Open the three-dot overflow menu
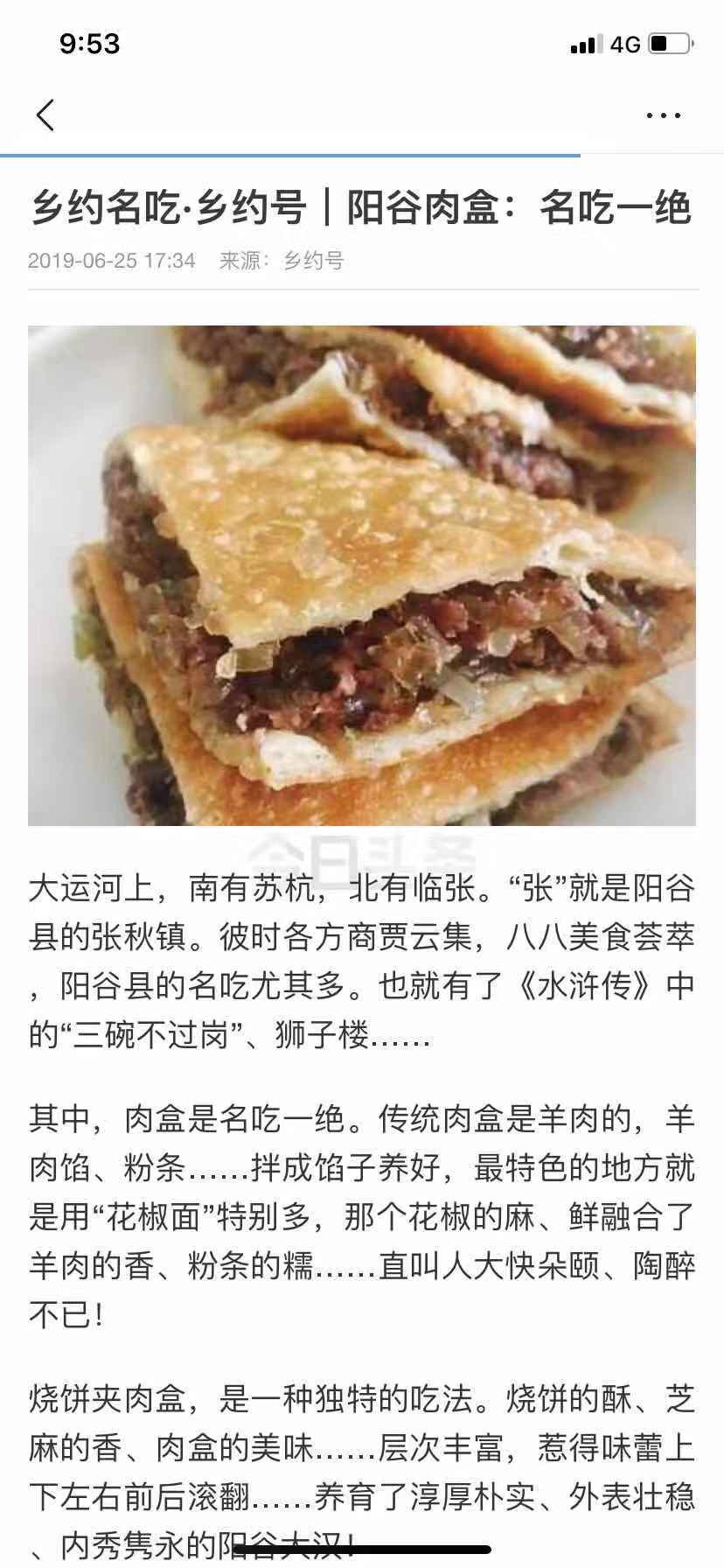This screenshot has width=724, height=1568. click(663, 115)
